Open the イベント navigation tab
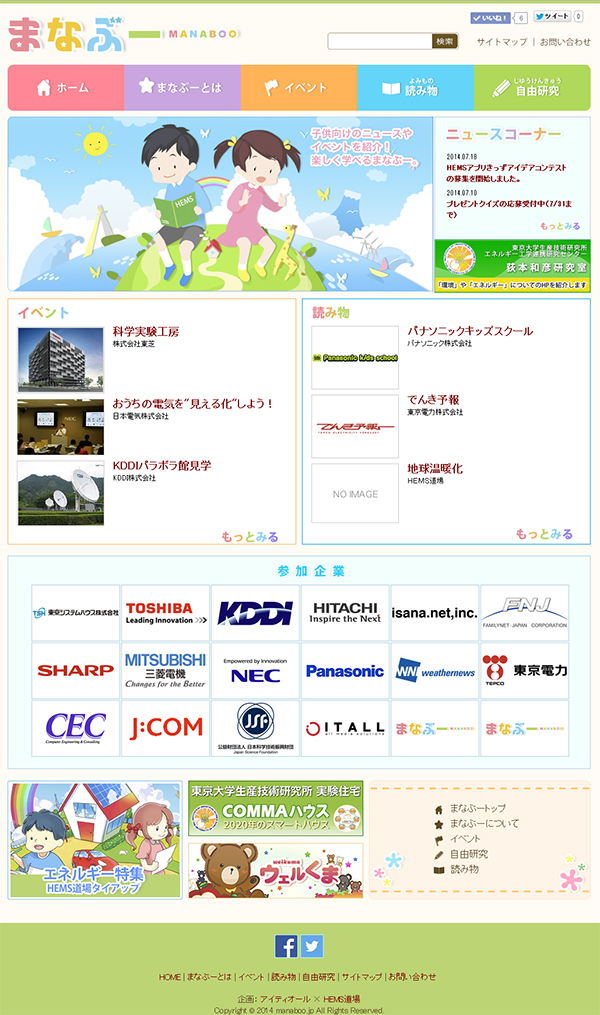The height and width of the screenshot is (1015, 600). (299, 88)
